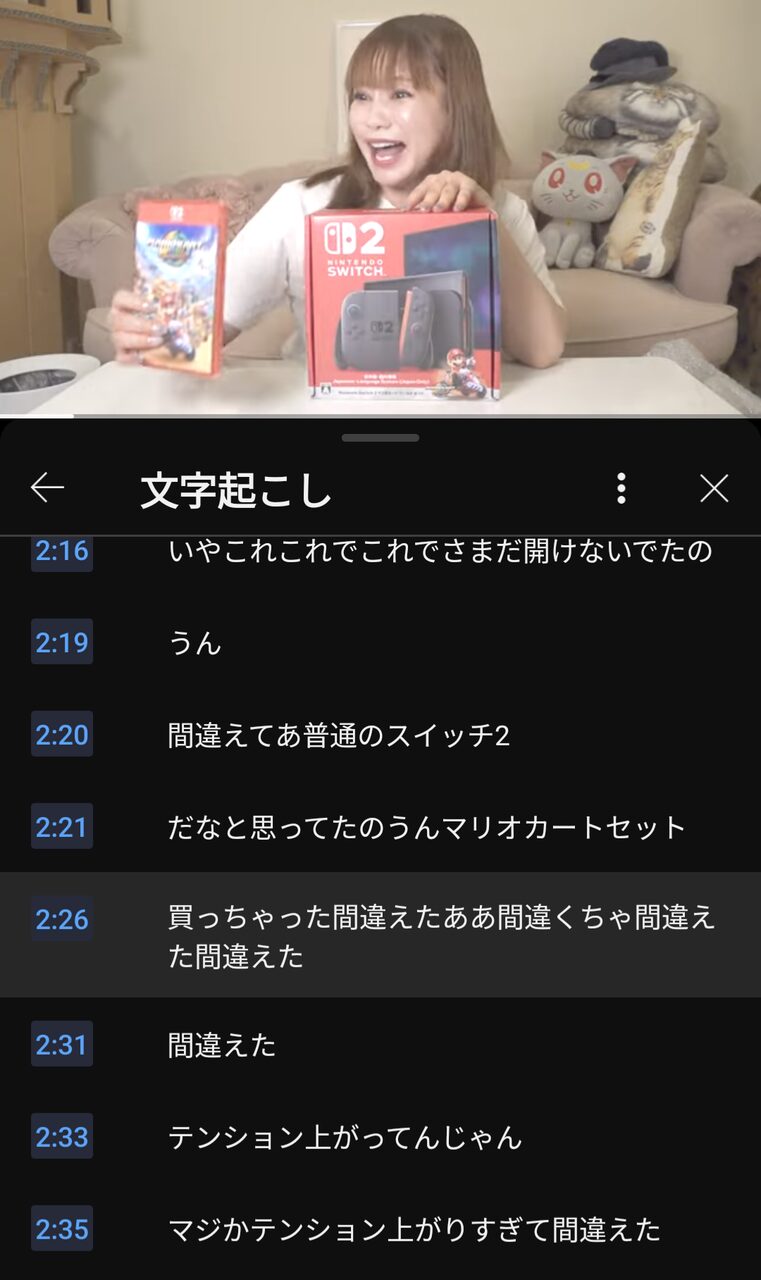This screenshot has width=761, height=1280.
Task: Tap the video player to show controls
Action: pos(380,200)
